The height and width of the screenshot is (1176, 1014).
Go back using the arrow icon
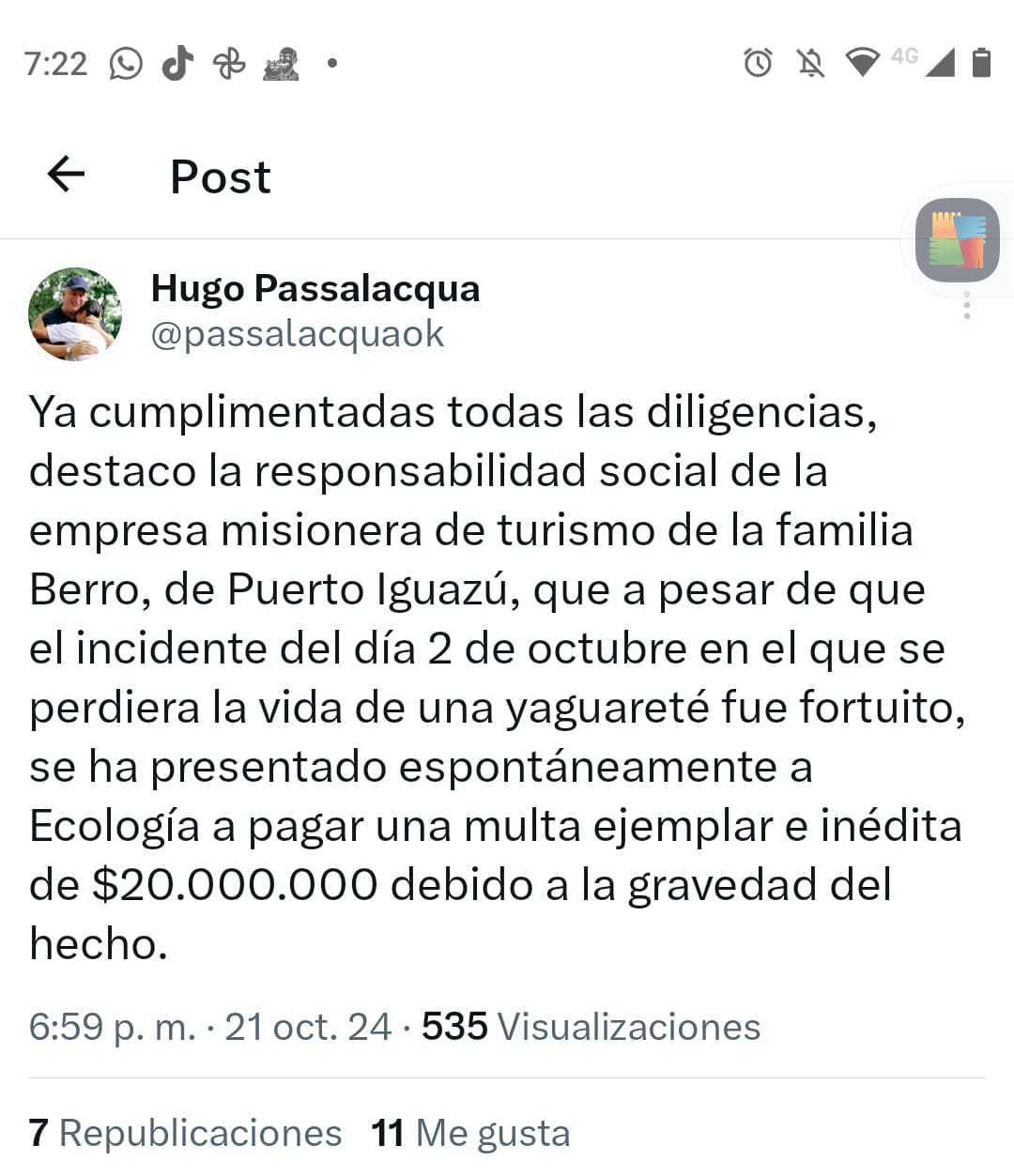point(66,174)
